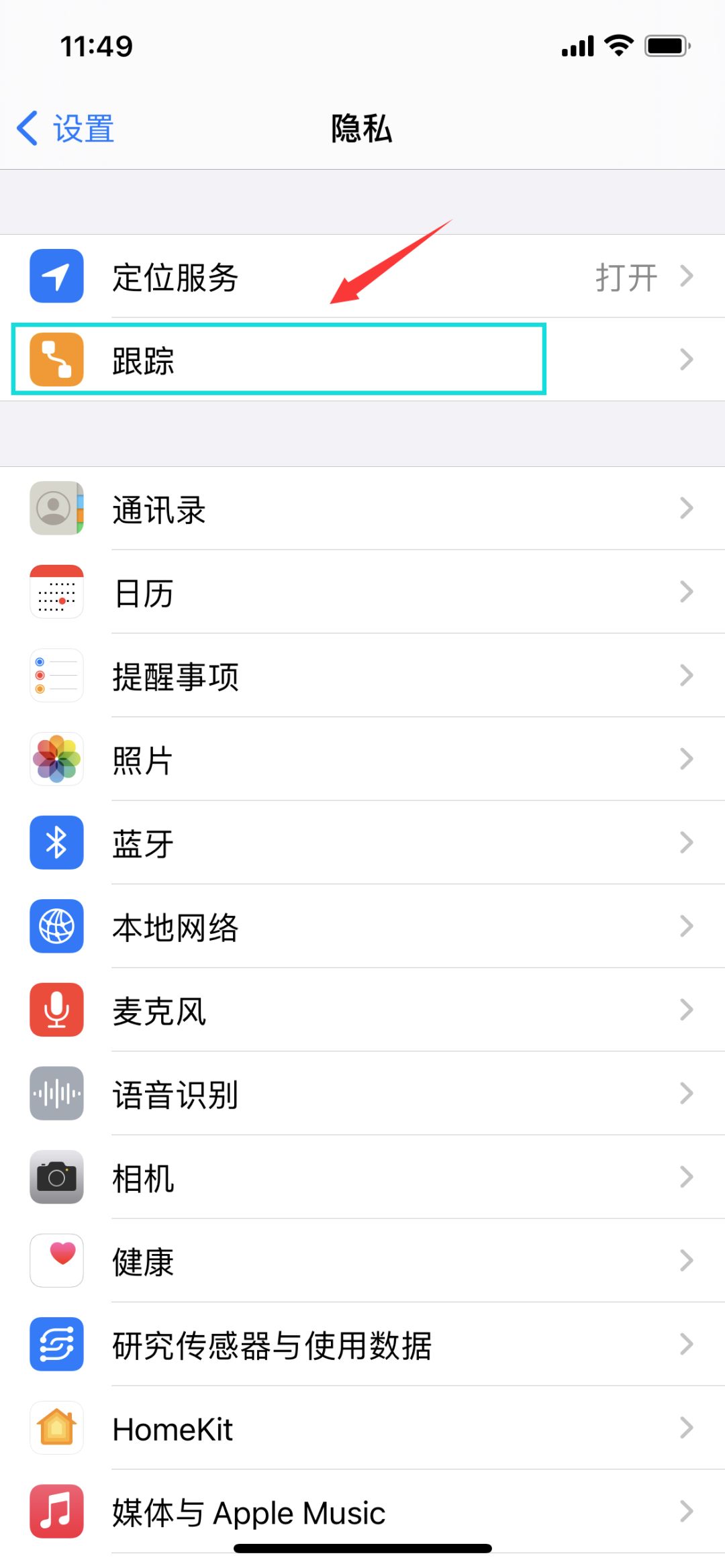The height and width of the screenshot is (1568, 725).
Task: Click the 相机 camera icon
Action: 56,1177
